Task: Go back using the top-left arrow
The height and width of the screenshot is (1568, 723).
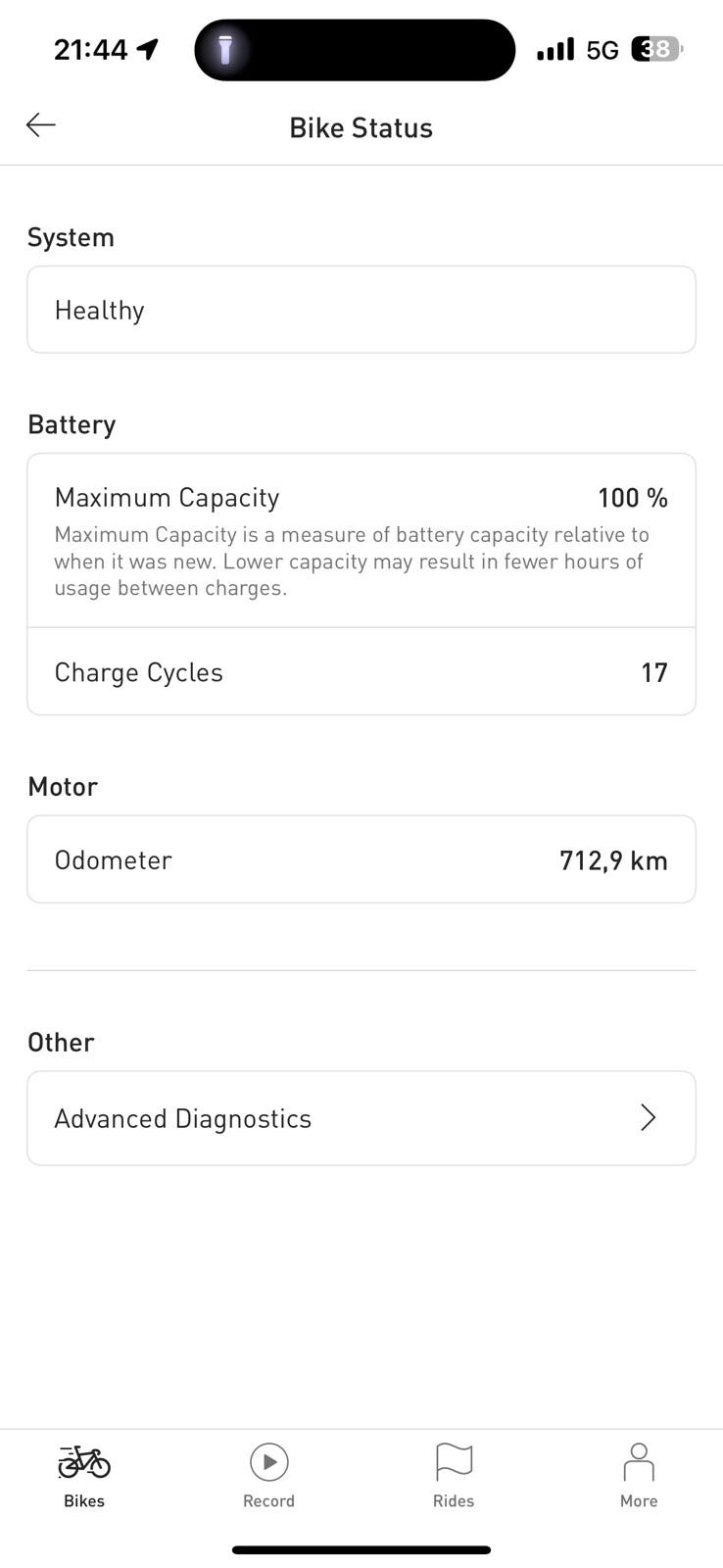Action: point(40,125)
